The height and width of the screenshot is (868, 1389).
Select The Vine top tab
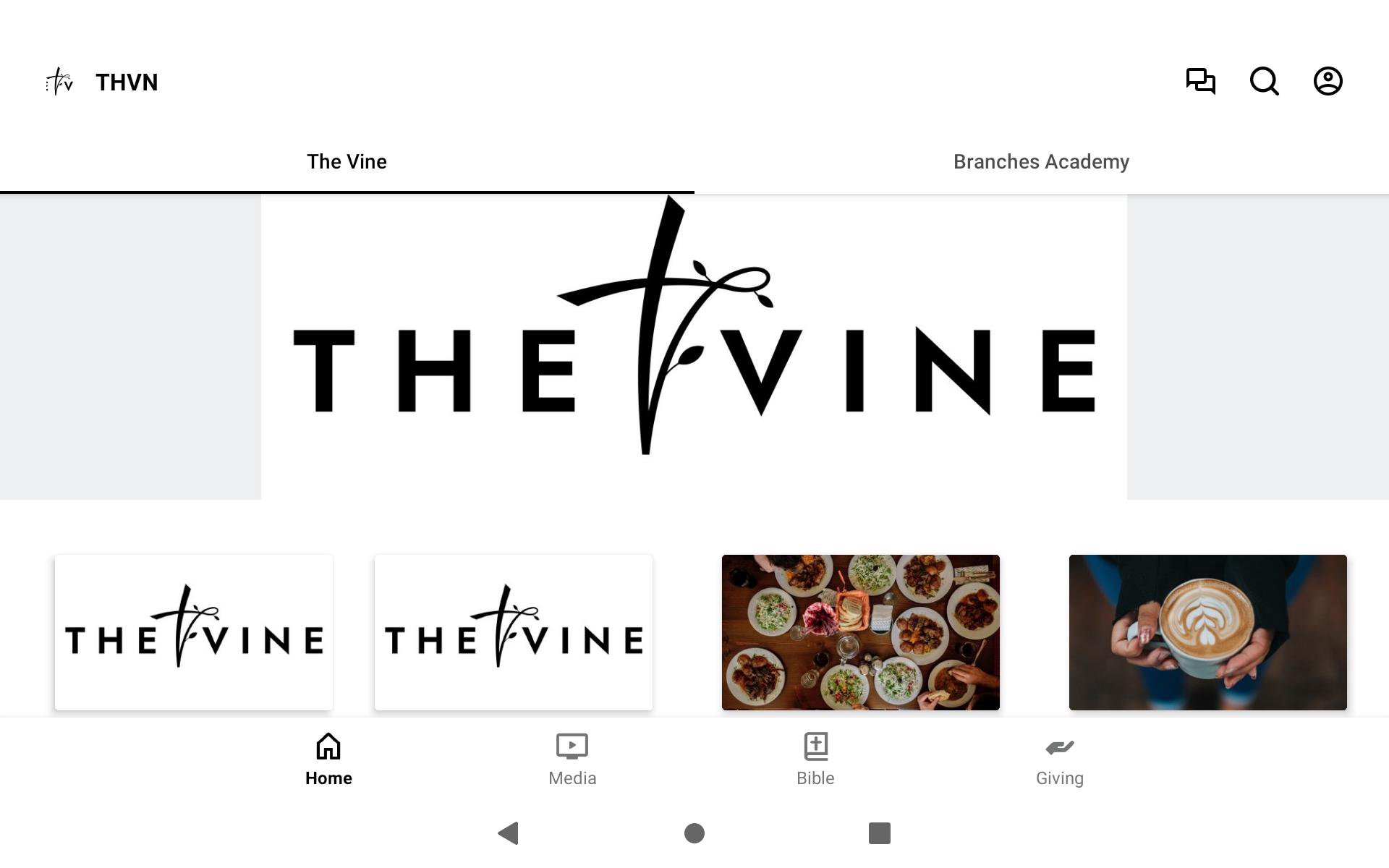[x=347, y=162]
